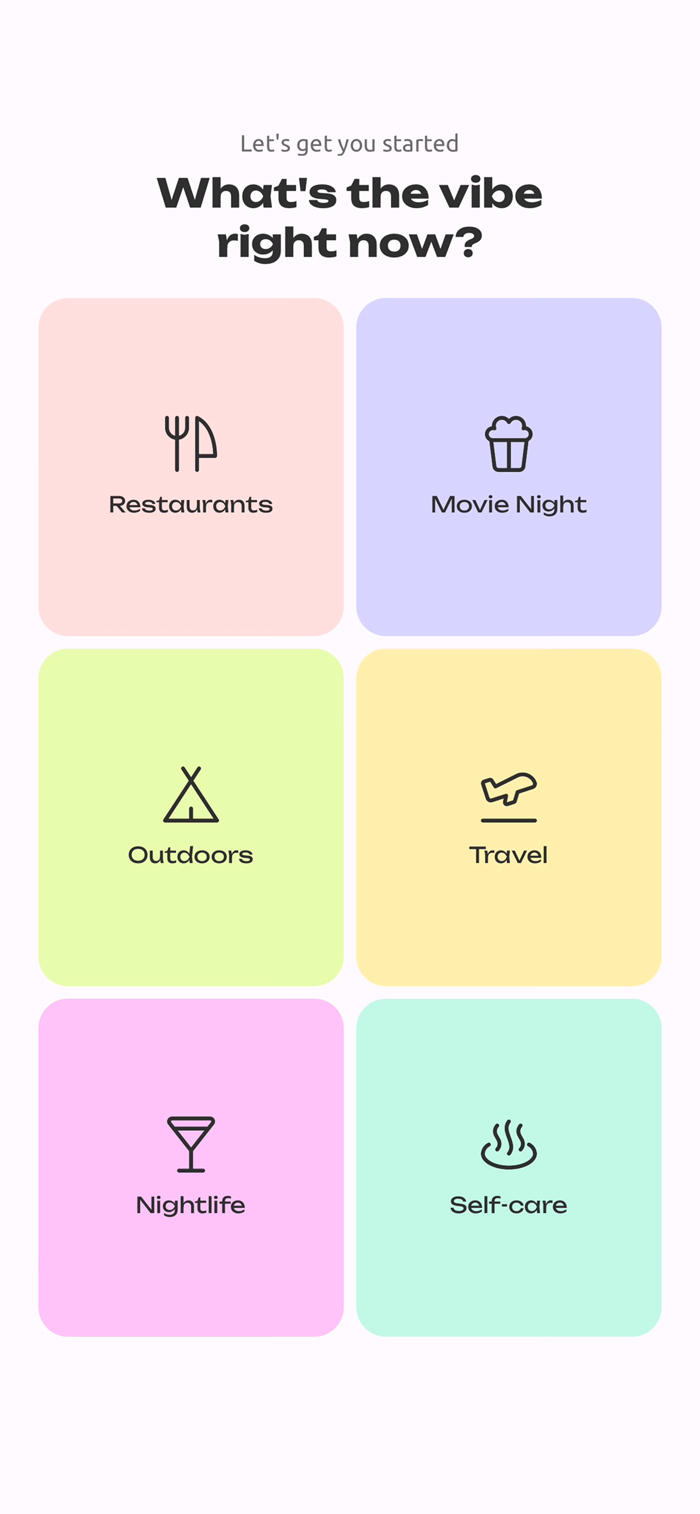Open the Nightlife option
This screenshot has width=700, height=1514.
tap(191, 1168)
